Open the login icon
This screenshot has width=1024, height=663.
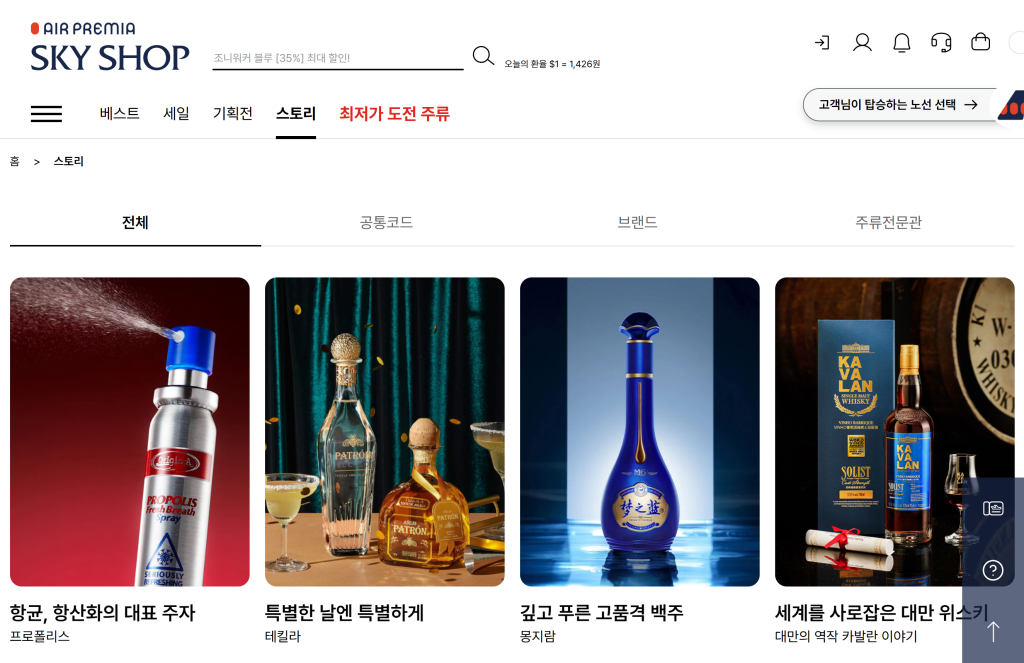[822, 42]
